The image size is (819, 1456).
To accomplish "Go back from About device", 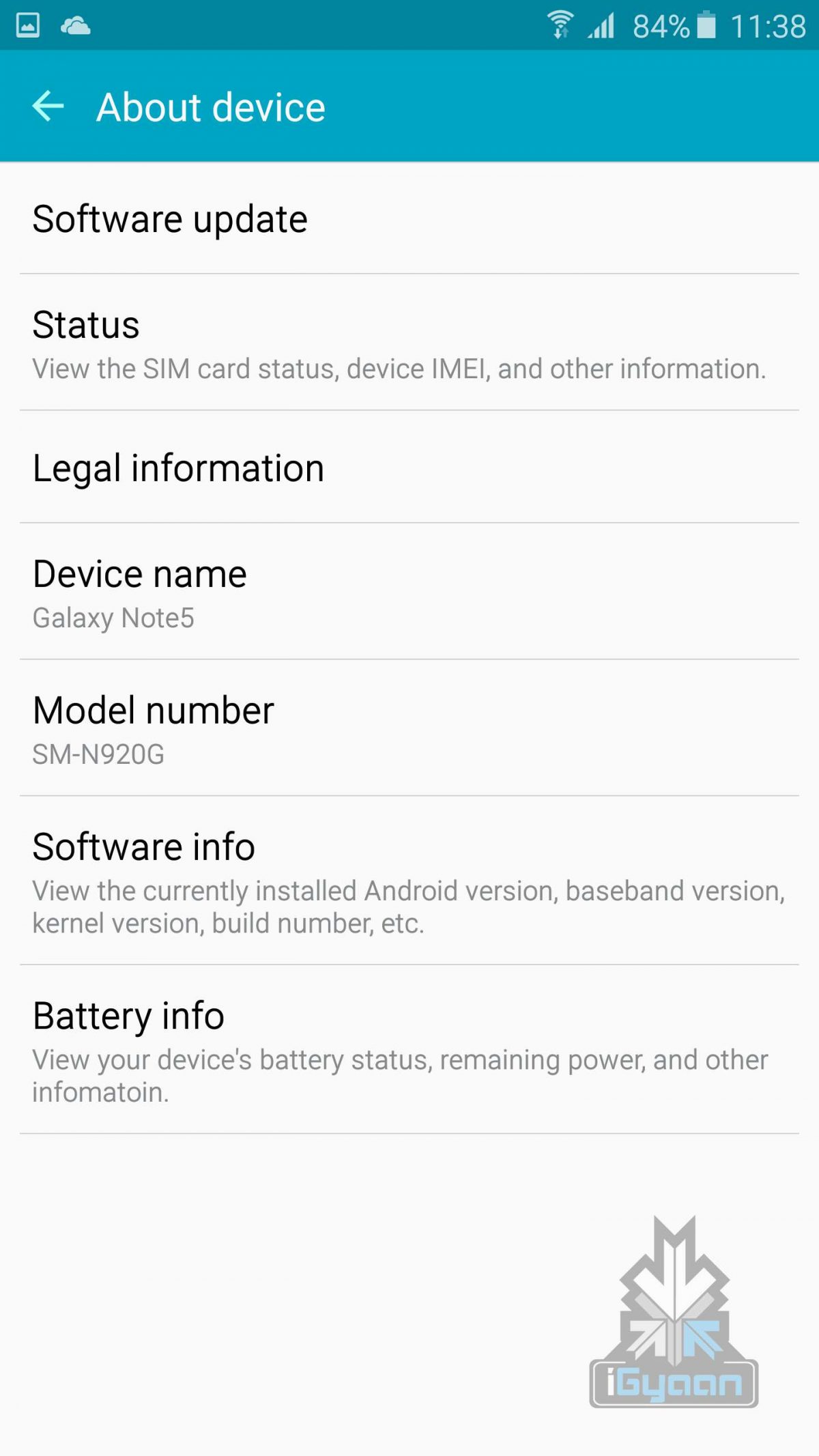I will click(48, 106).
